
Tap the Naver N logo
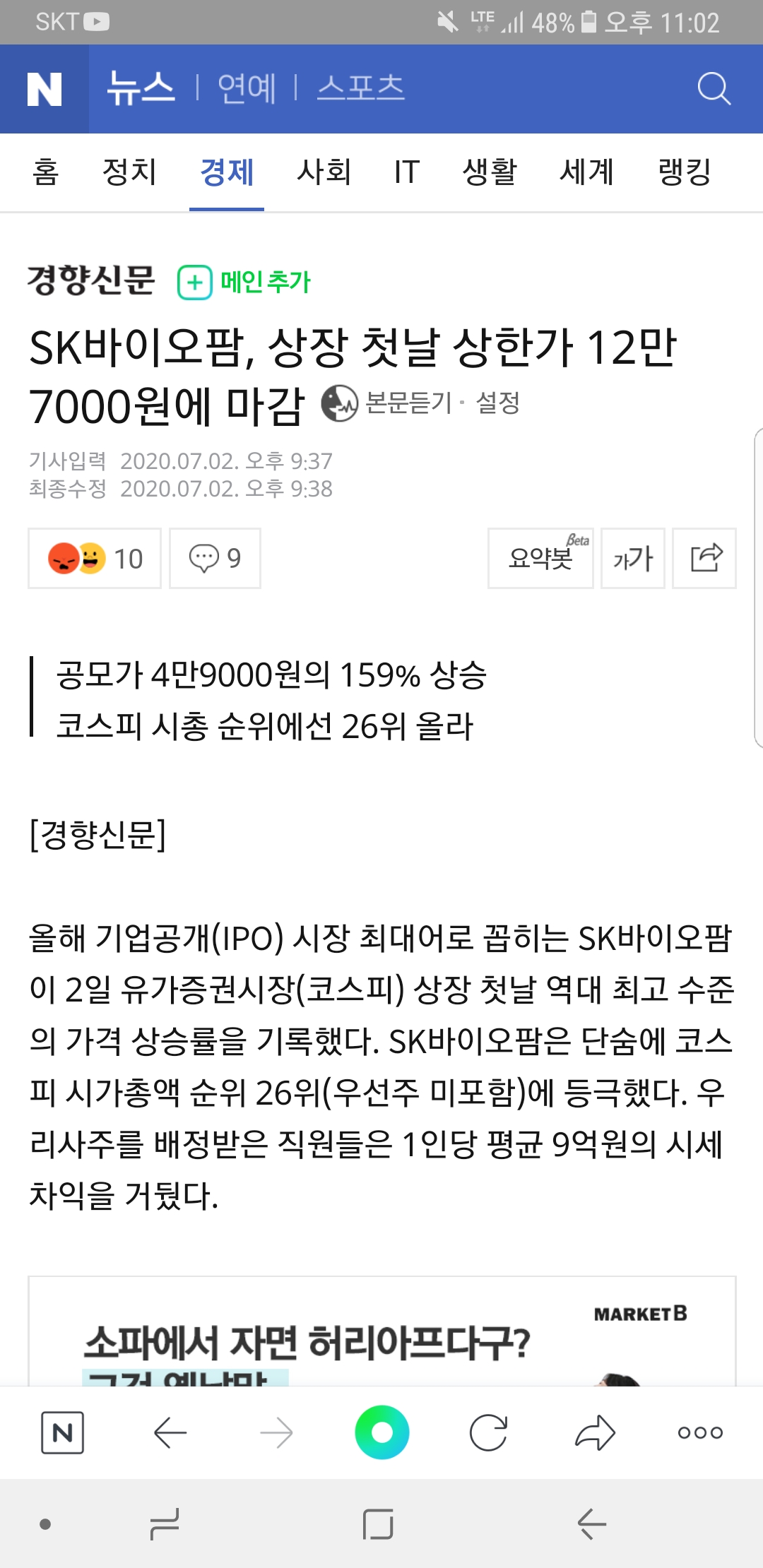45,89
